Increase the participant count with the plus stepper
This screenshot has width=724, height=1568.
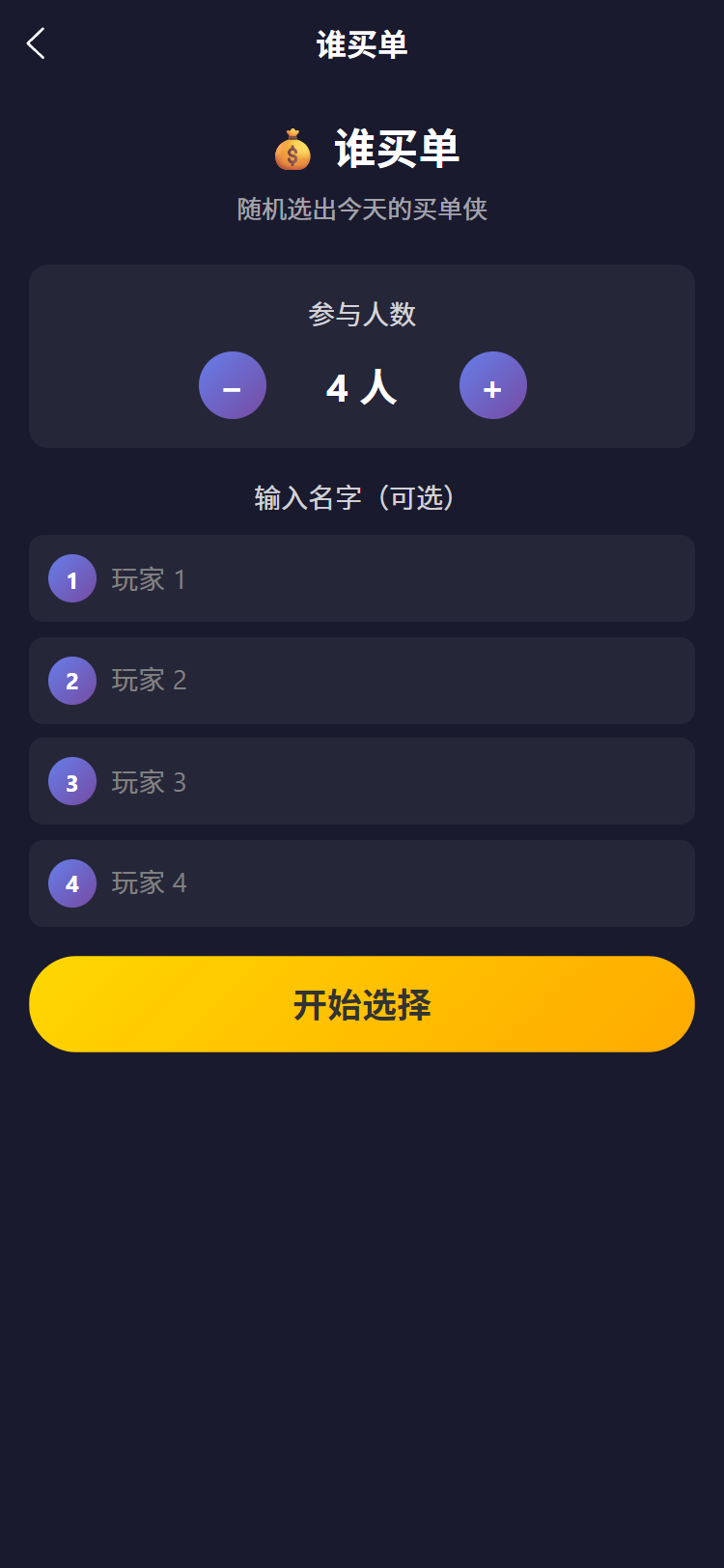(492, 385)
